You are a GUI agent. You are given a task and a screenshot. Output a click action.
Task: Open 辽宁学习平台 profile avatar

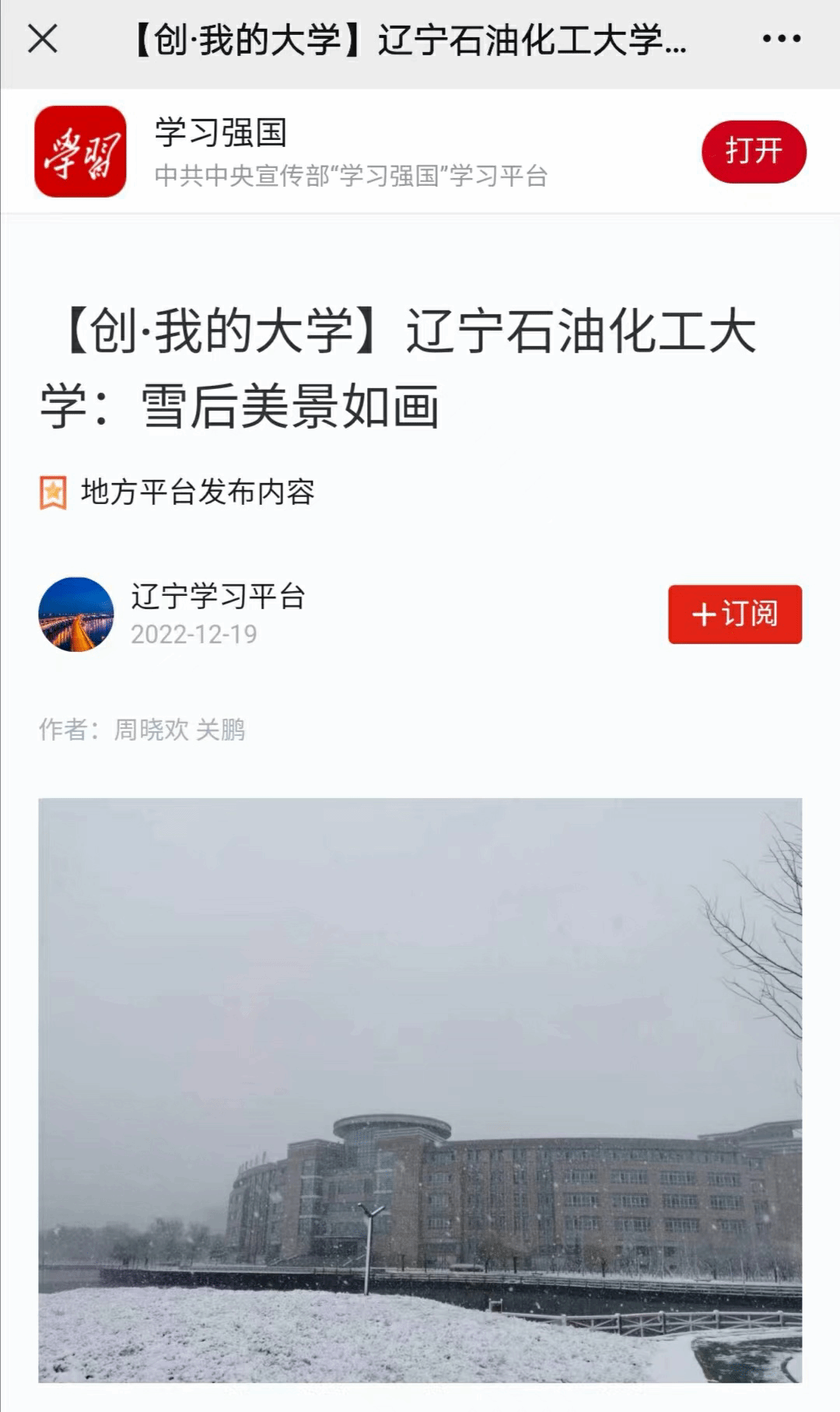coord(76,614)
